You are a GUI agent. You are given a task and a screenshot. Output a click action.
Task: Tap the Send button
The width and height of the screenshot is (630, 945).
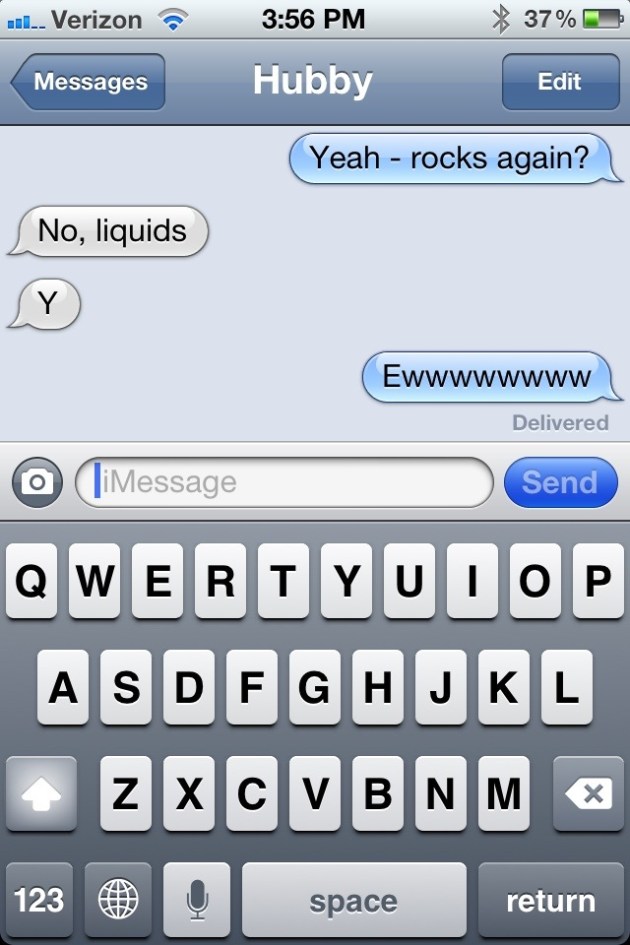pos(560,482)
